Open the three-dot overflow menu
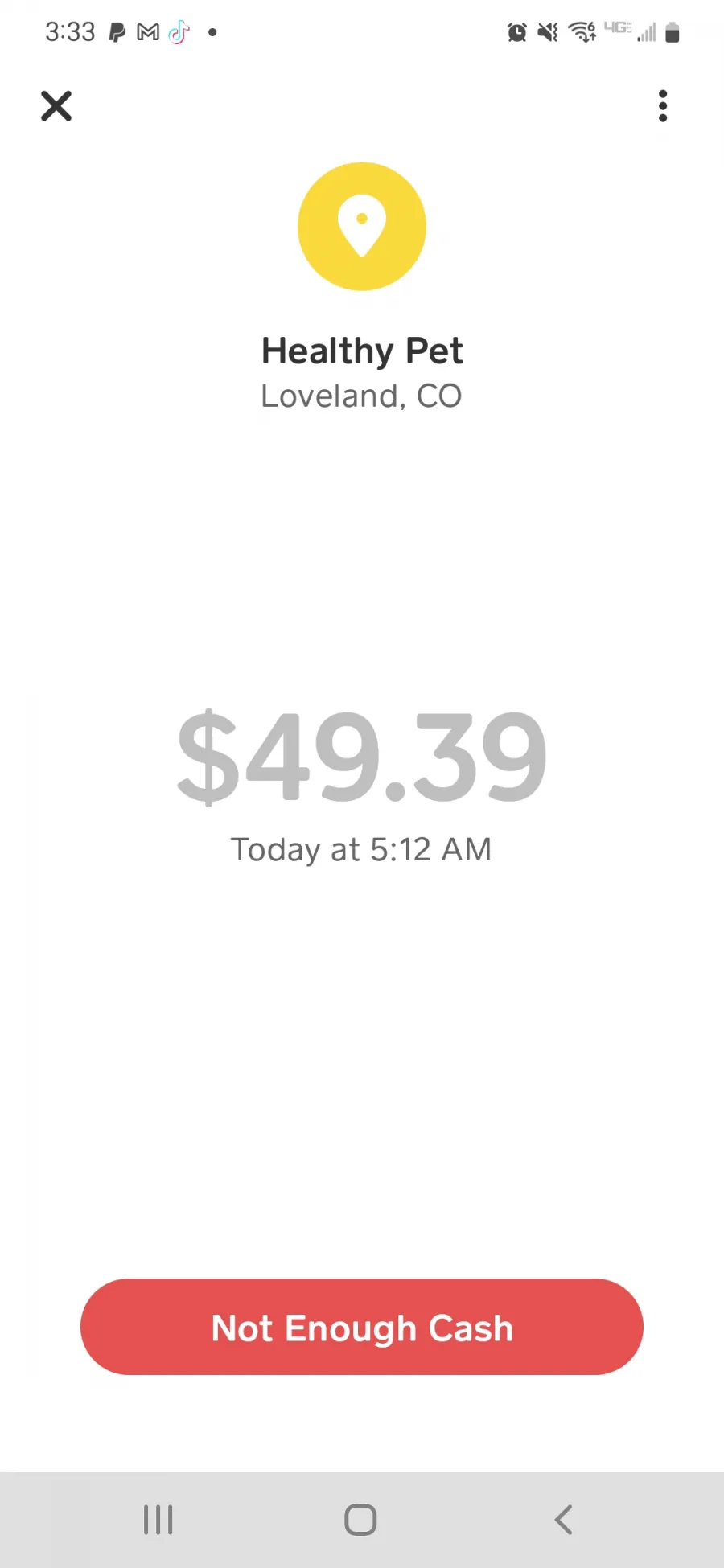Image resolution: width=724 pixels, height=1568 pixels. click(x=663, y=106)
